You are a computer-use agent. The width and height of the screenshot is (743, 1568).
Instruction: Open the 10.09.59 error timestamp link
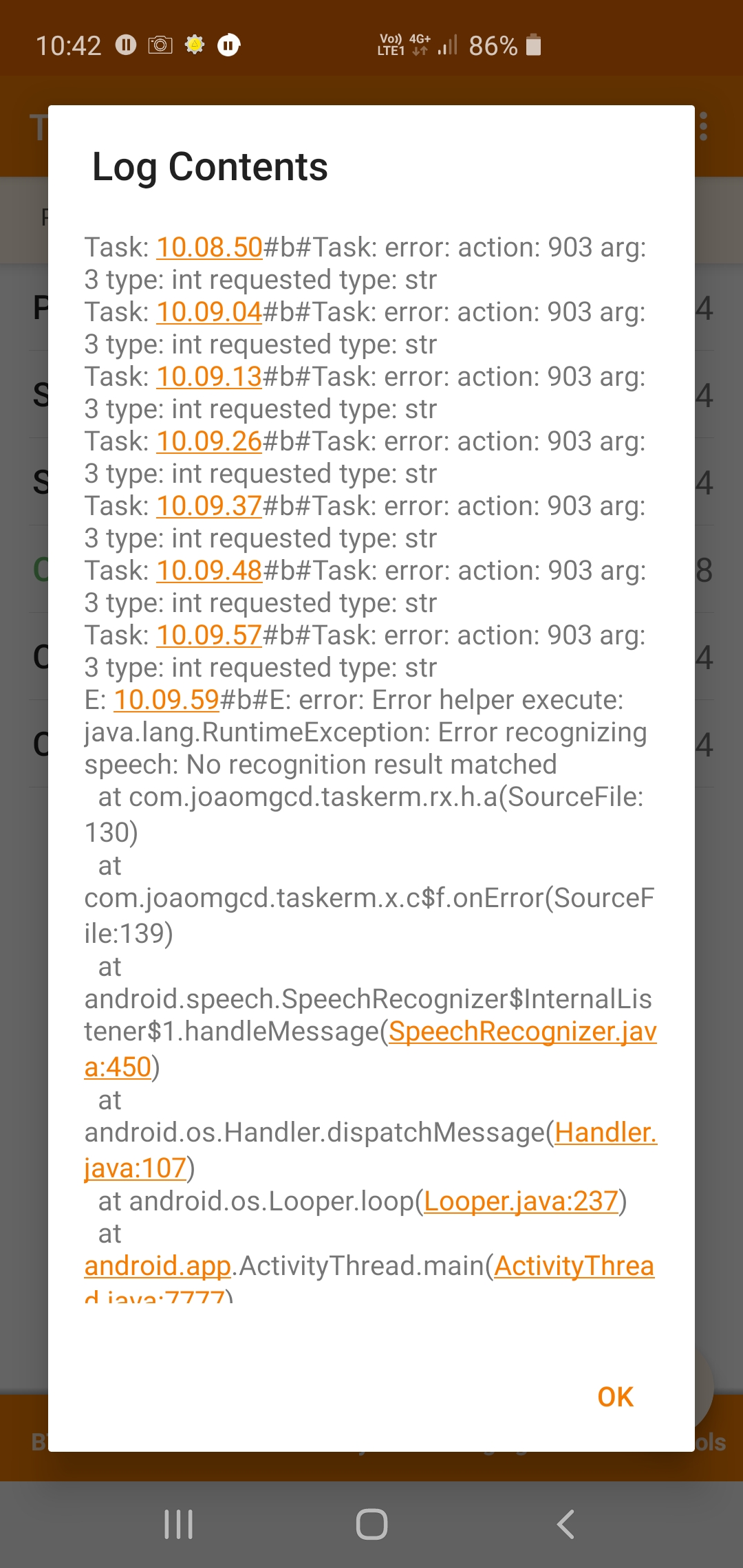[166, 700]
